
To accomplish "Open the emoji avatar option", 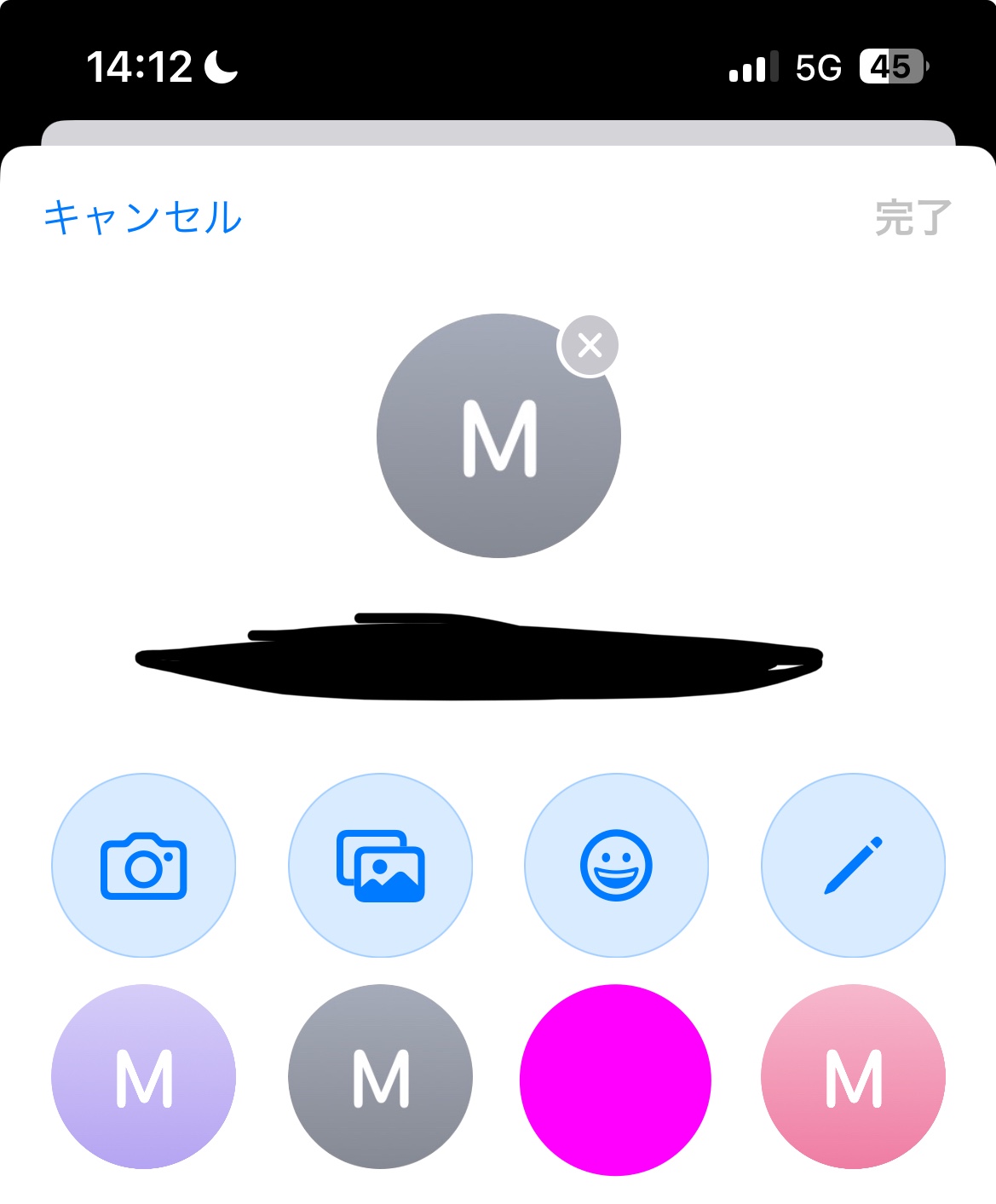I will [616, 866].
